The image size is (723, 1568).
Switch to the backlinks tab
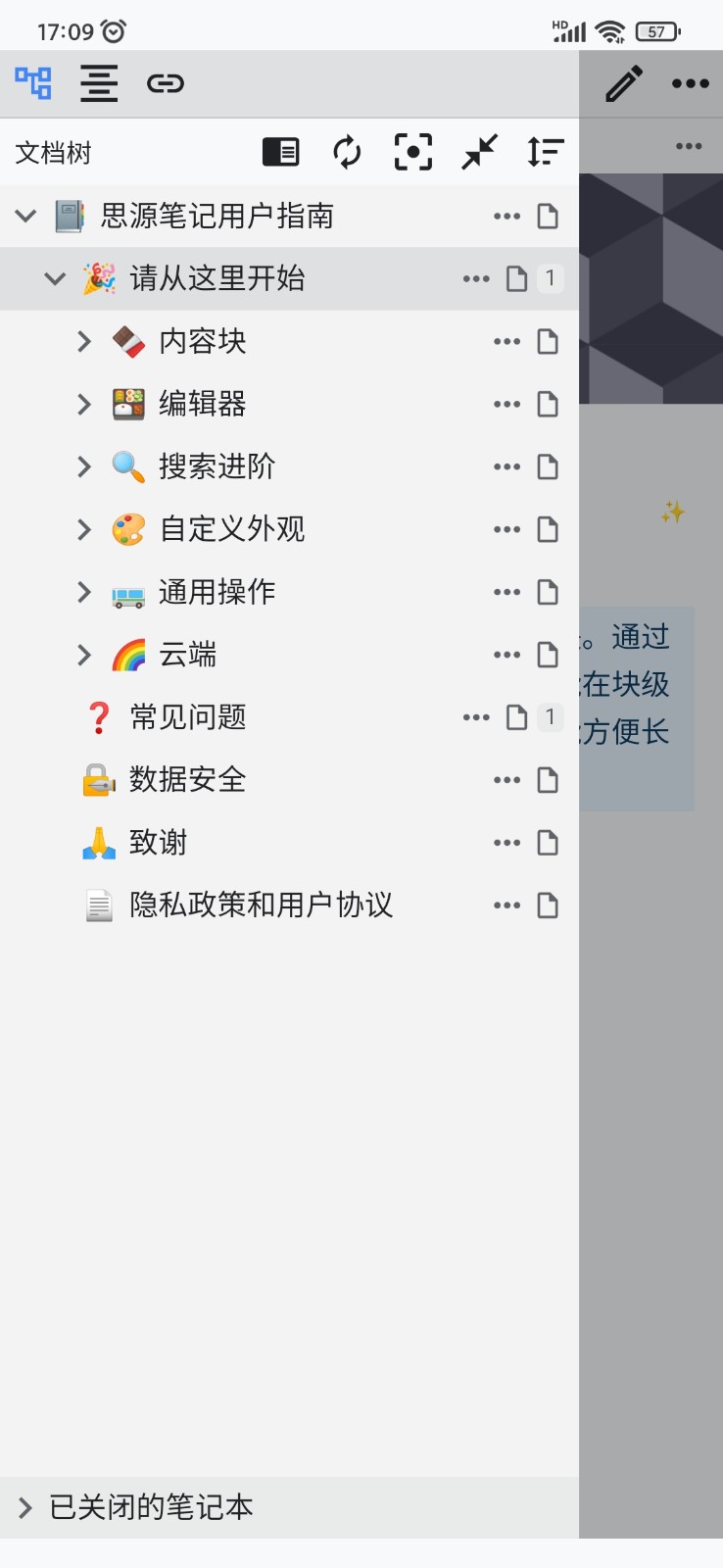[x=165, y=83]
